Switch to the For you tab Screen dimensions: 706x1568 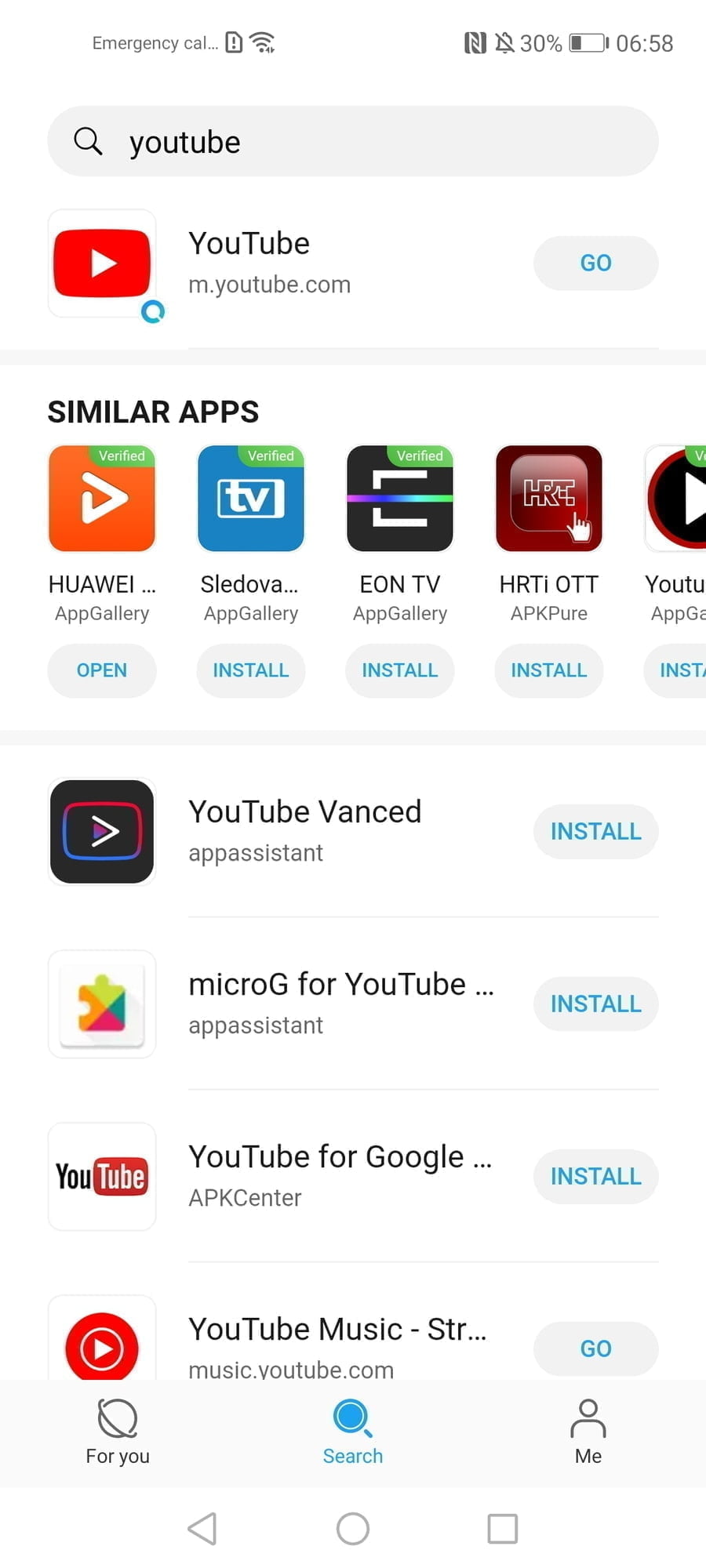pyautogui.click(x=118, y=1432)
